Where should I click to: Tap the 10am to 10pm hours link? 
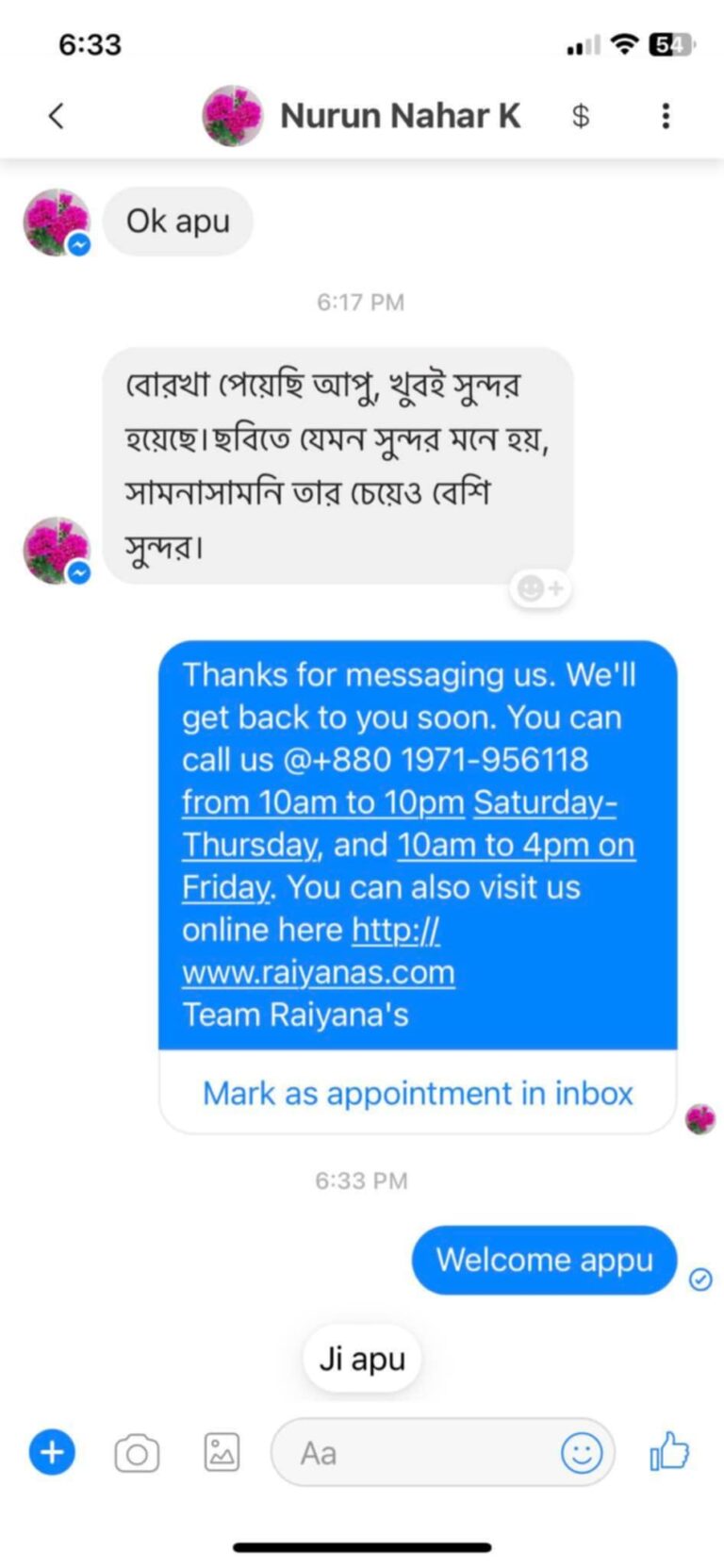[x=322, y=802]
